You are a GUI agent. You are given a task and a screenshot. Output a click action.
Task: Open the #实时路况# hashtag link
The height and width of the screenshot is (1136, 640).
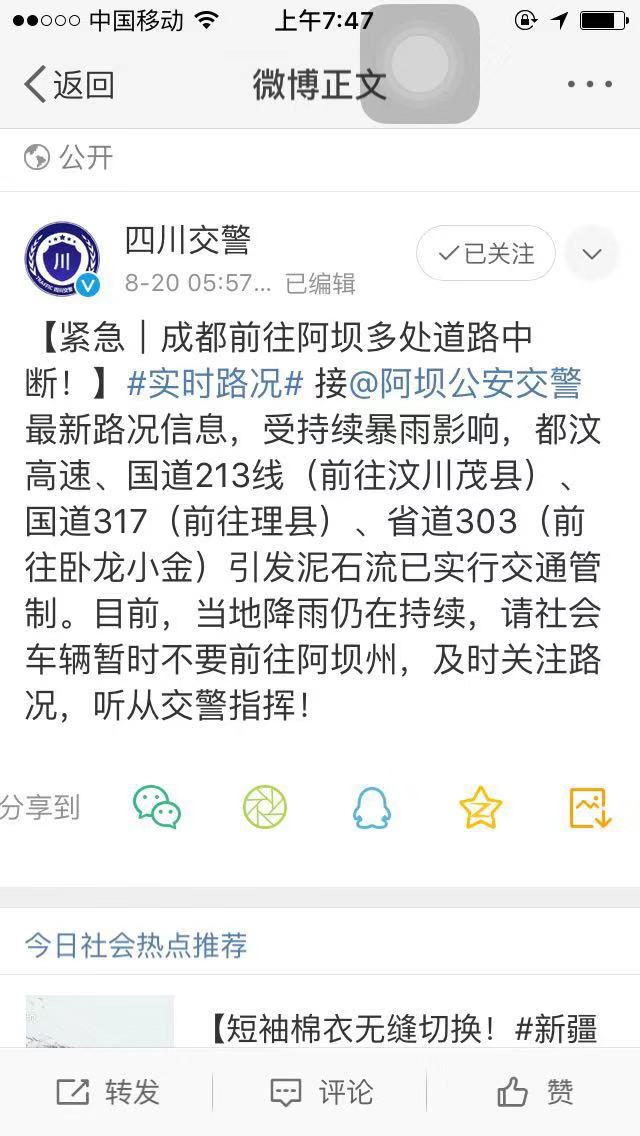(216, 383)
